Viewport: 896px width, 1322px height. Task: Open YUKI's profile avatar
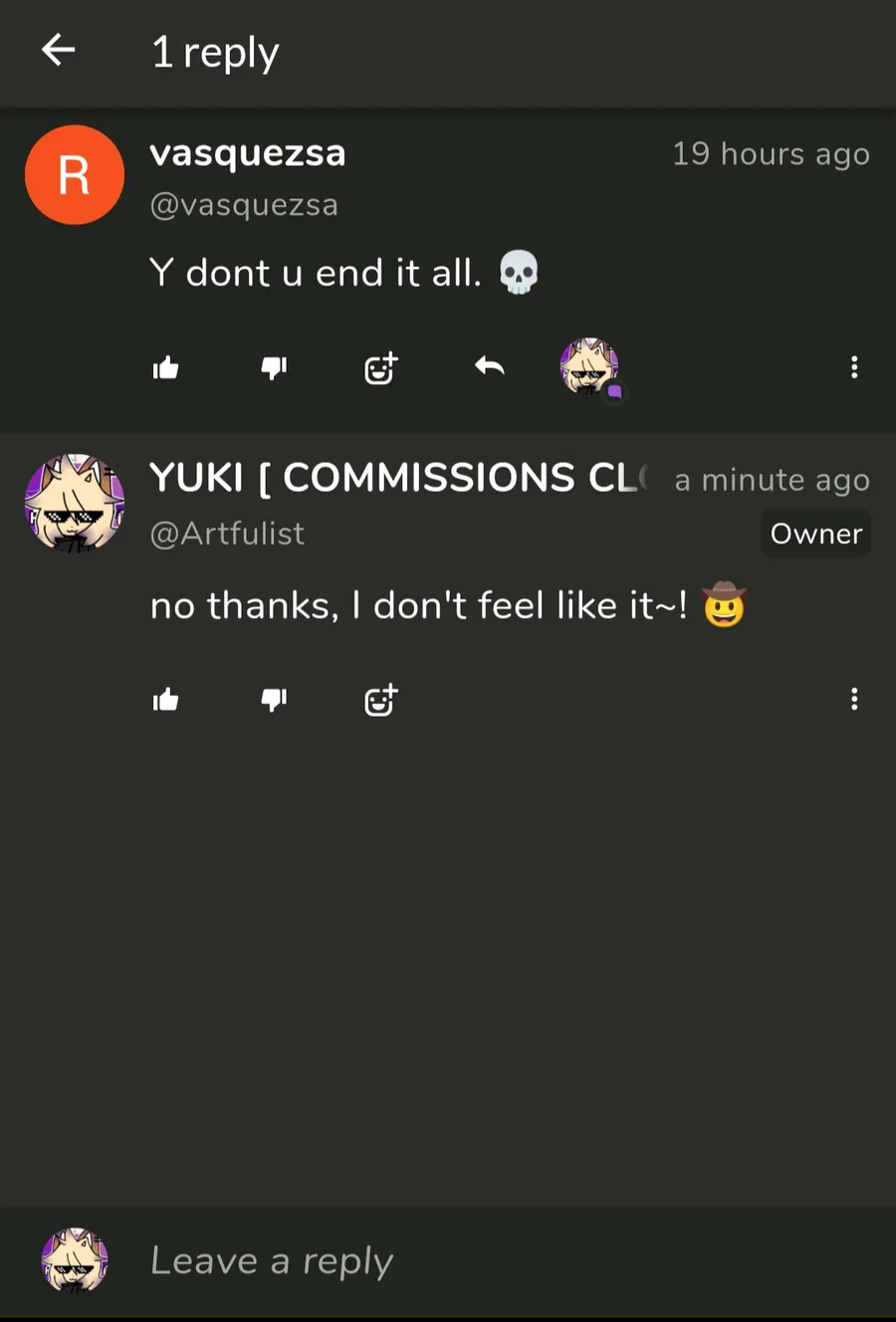[75, 504]
